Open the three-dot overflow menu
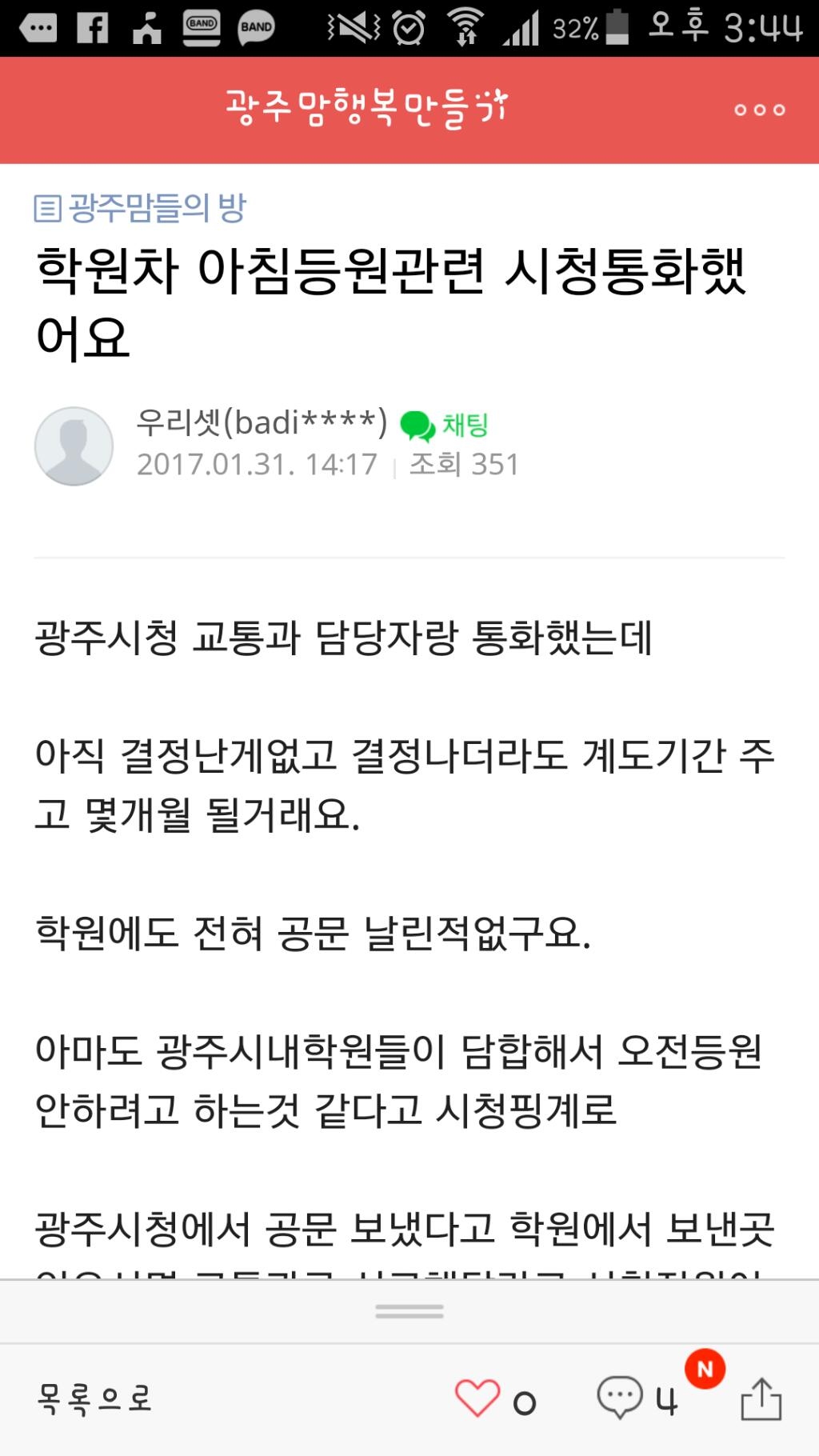 coord(760,110)
